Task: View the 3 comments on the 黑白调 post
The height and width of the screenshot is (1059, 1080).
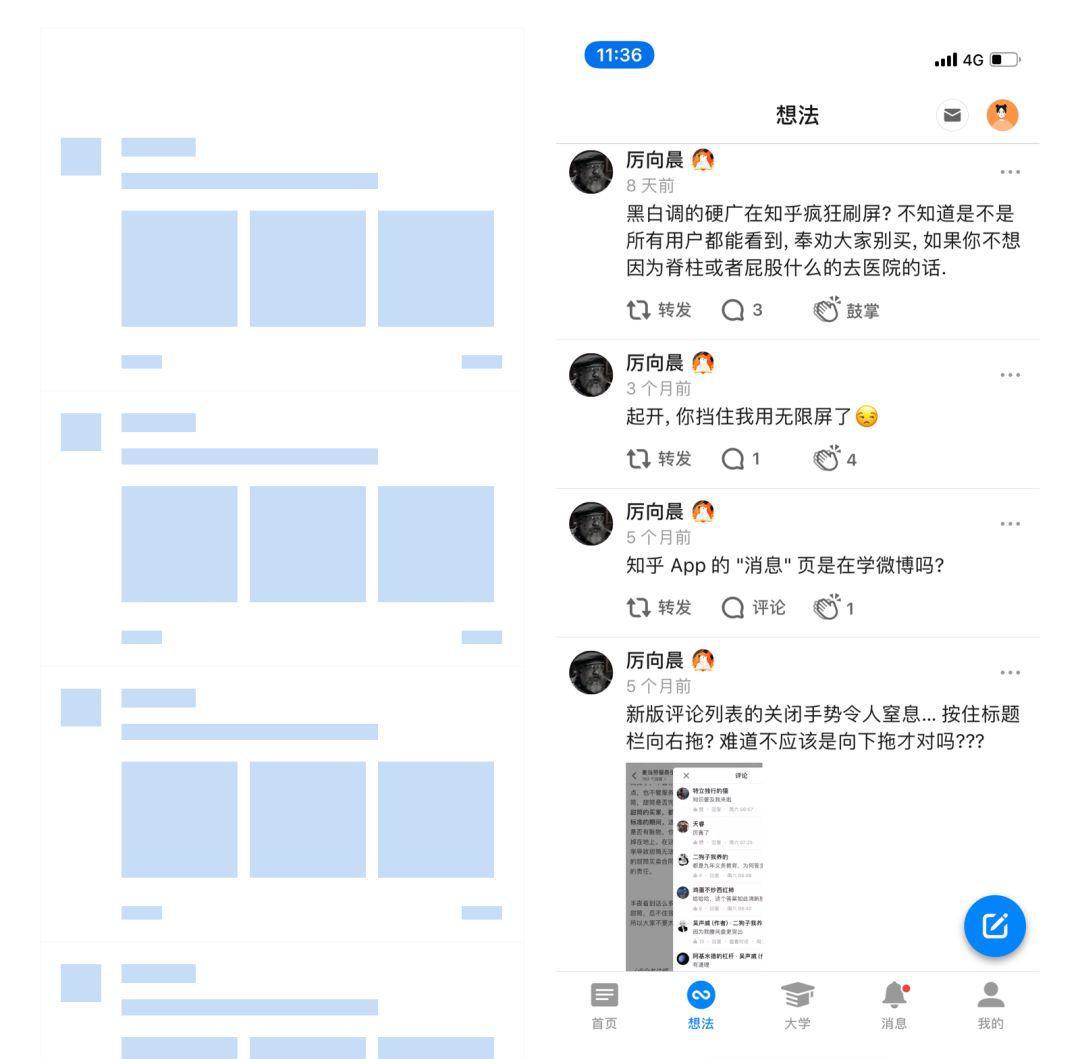Action: tap(742, 310)
